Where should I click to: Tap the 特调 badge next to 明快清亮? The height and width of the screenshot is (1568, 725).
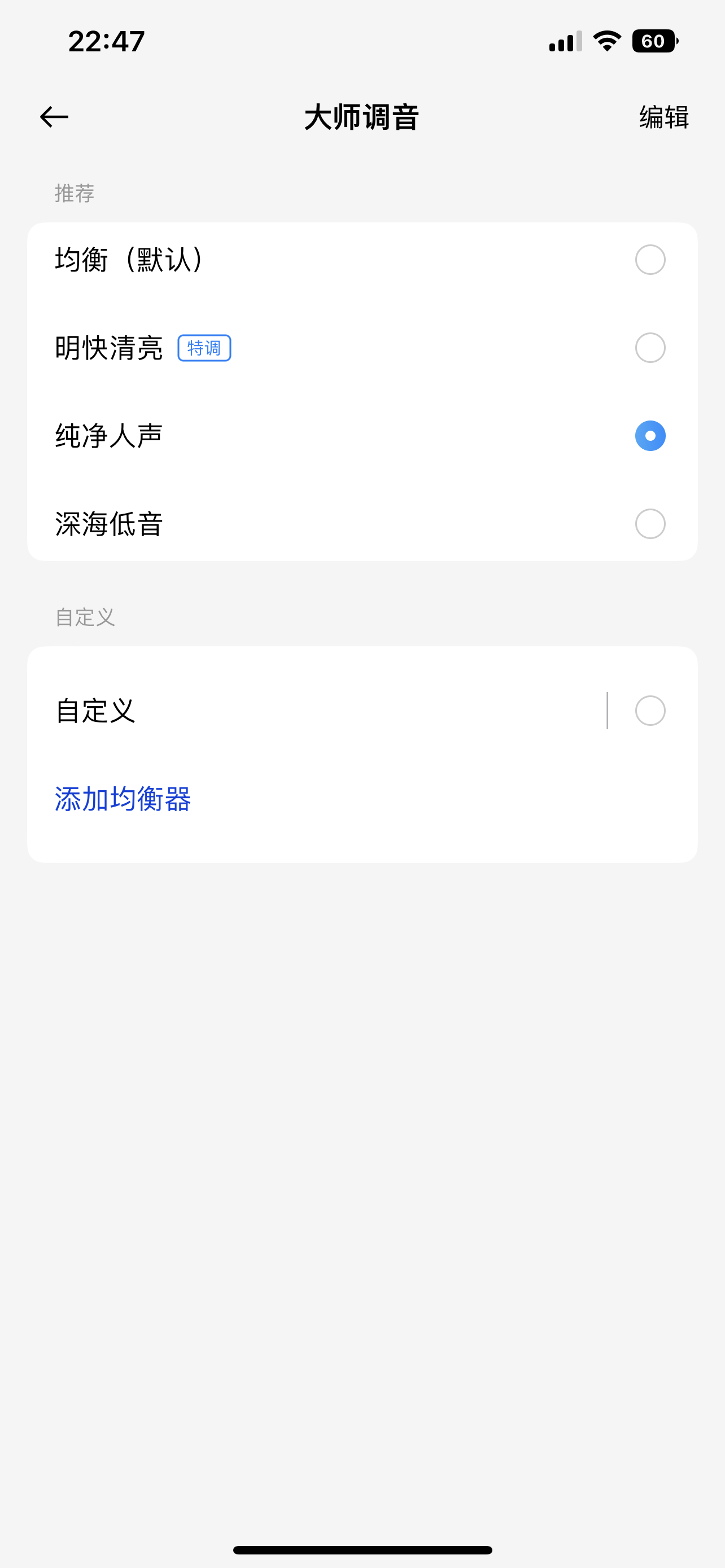point(204,348)
